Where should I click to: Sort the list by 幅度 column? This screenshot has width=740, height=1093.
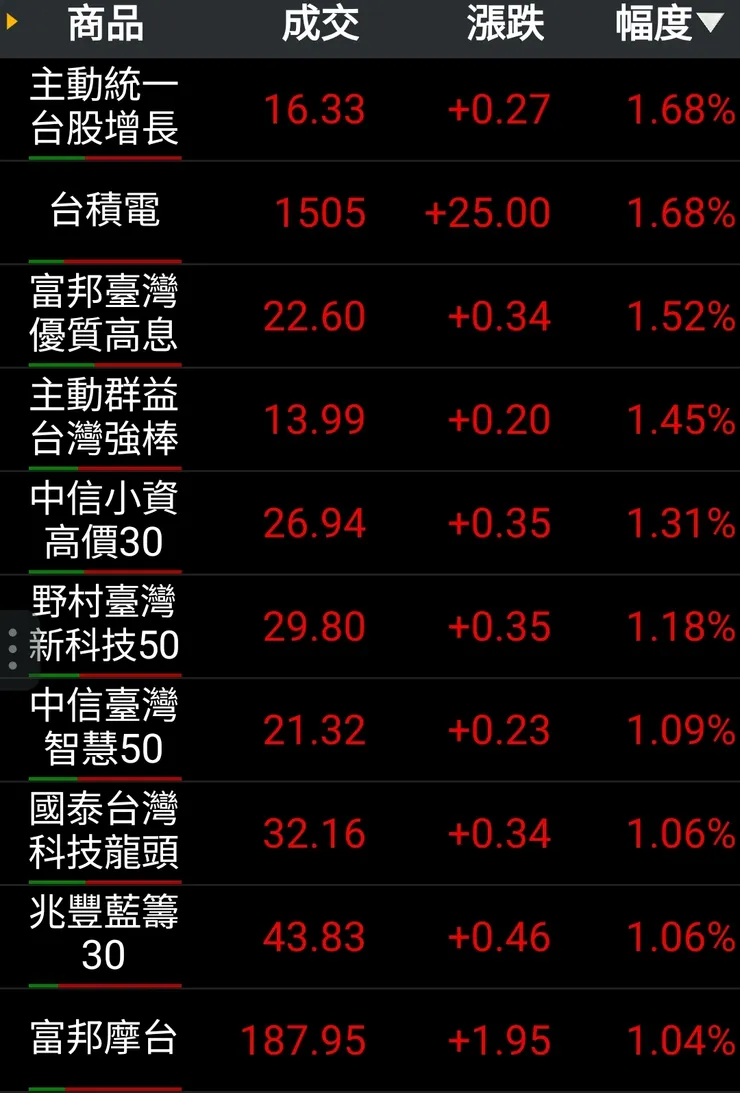[x=668, y=26]
